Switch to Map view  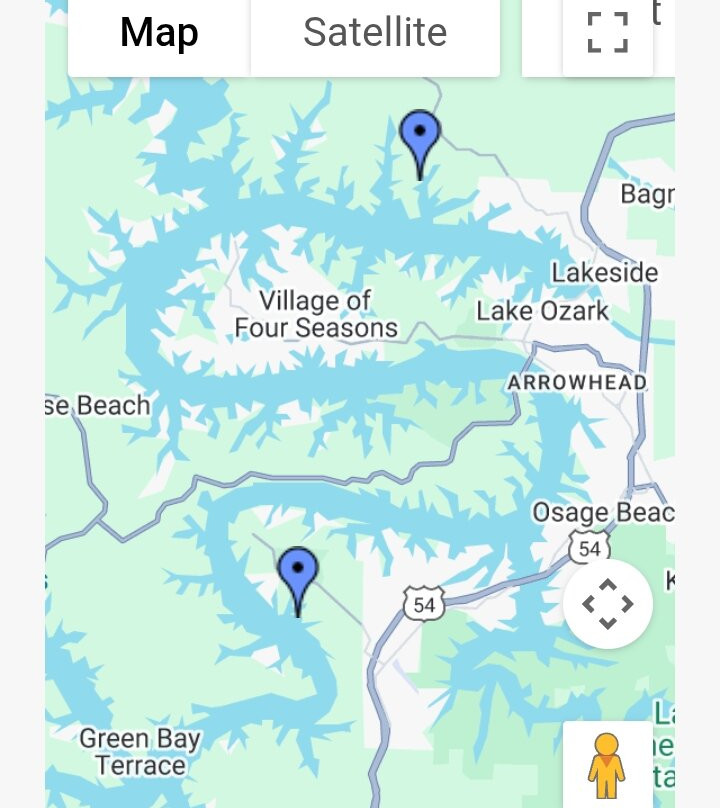tap(159, 32)
